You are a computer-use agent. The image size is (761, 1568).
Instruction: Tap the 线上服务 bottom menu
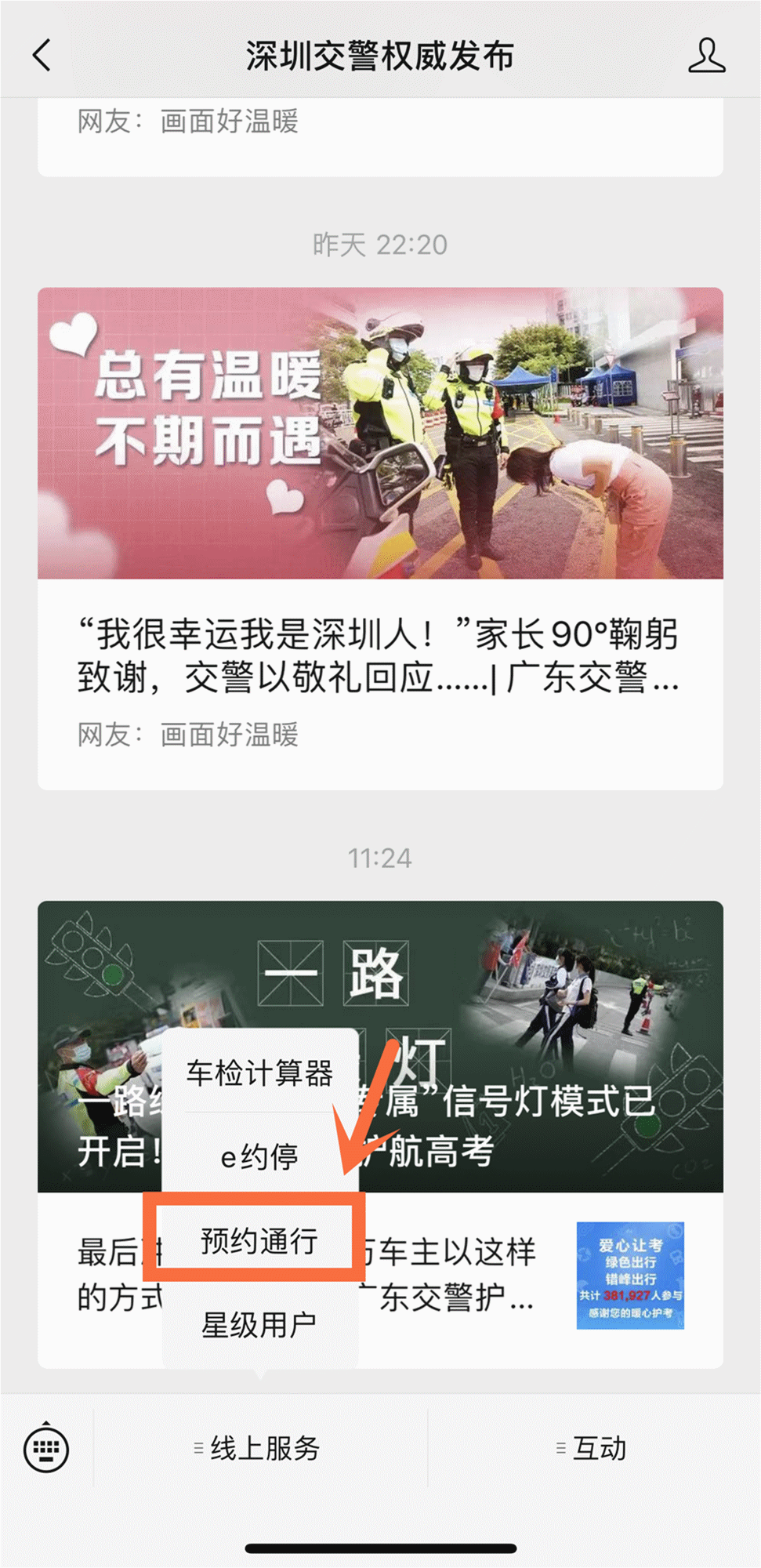(x=259, y=1448)
